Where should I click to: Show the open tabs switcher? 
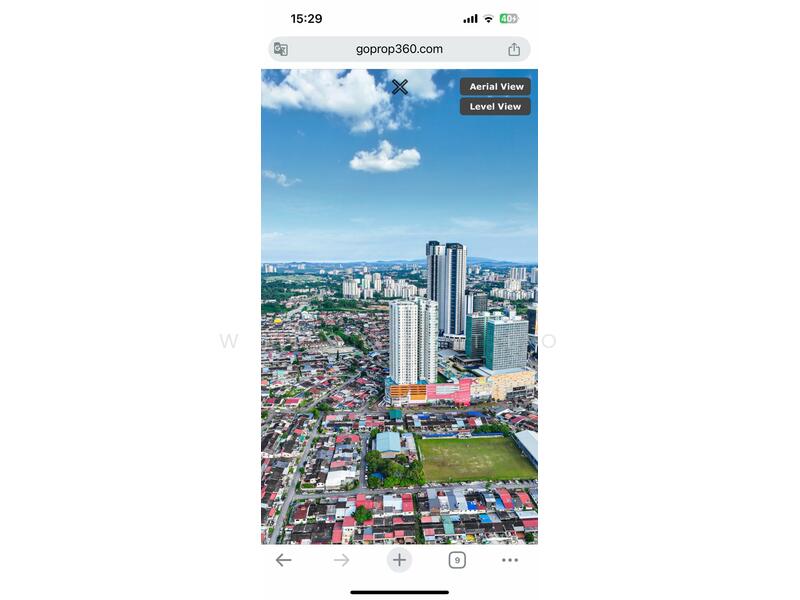tap(457, 560)
